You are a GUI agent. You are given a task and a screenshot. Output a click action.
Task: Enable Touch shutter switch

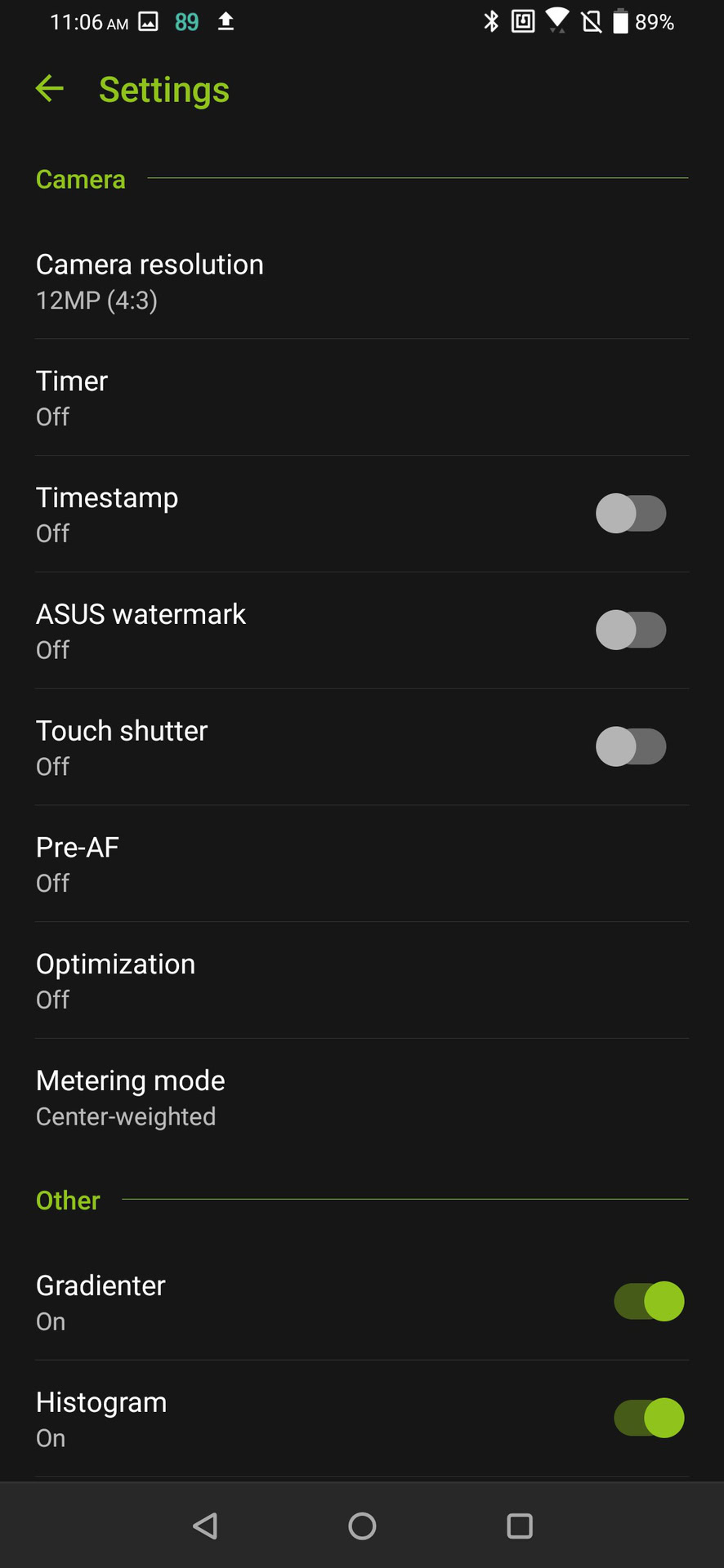pos(631,746)
